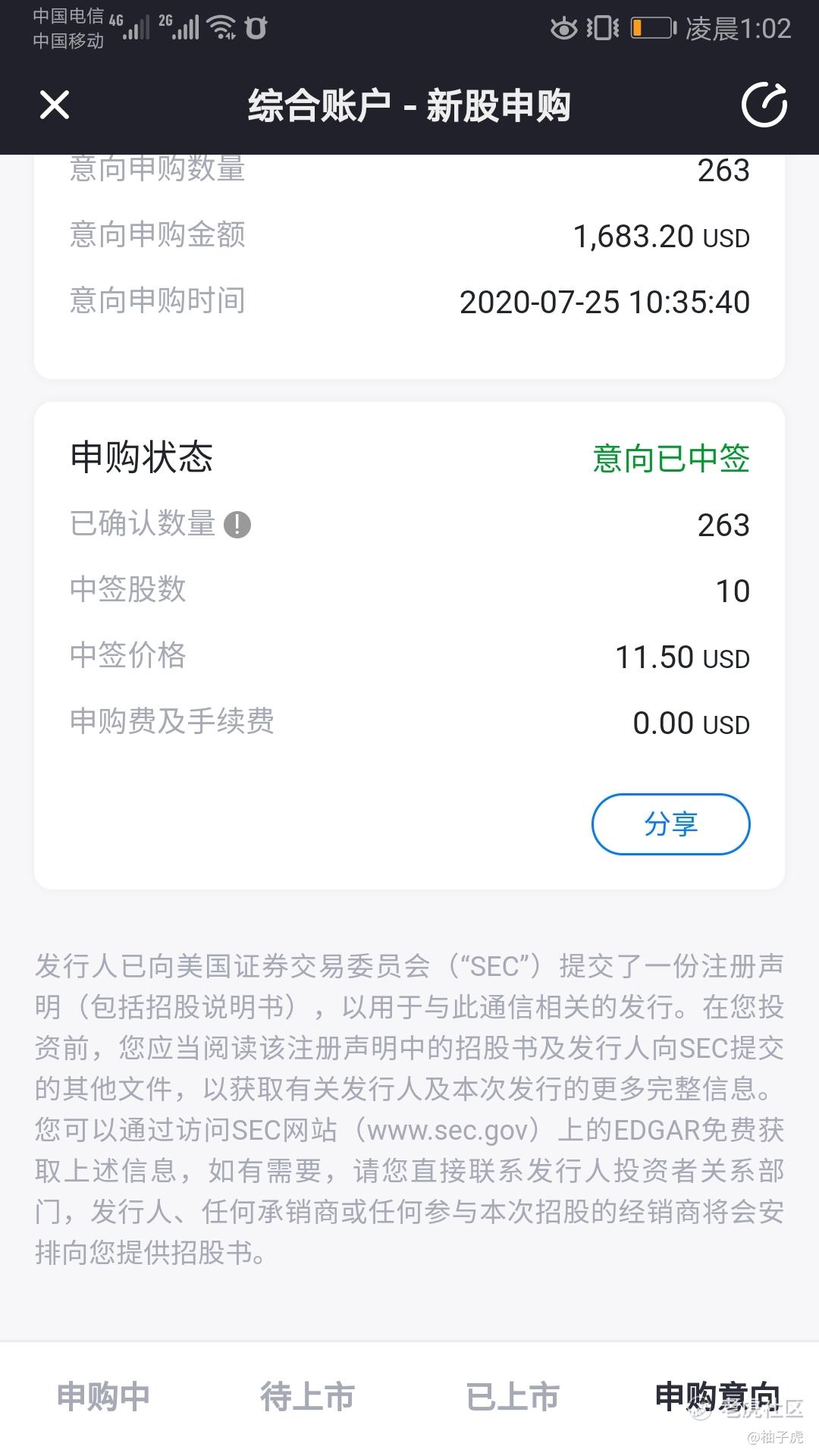Switch to the 申购中 tab
Image resolution: width=819 pixels, height=1456 pixels.
[x=103, y=1396]
